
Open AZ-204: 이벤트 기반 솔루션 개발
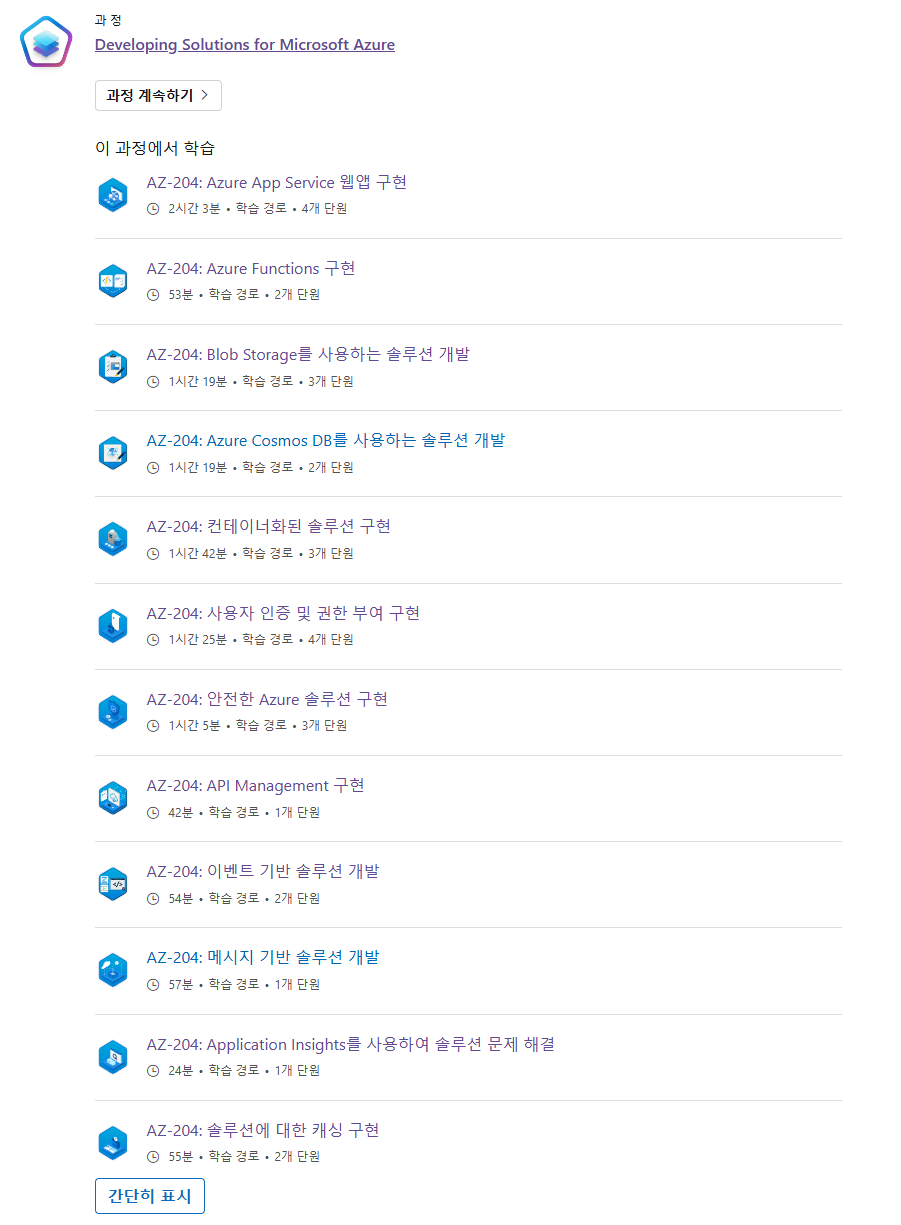pyautogui.click(x=262, y=871)
